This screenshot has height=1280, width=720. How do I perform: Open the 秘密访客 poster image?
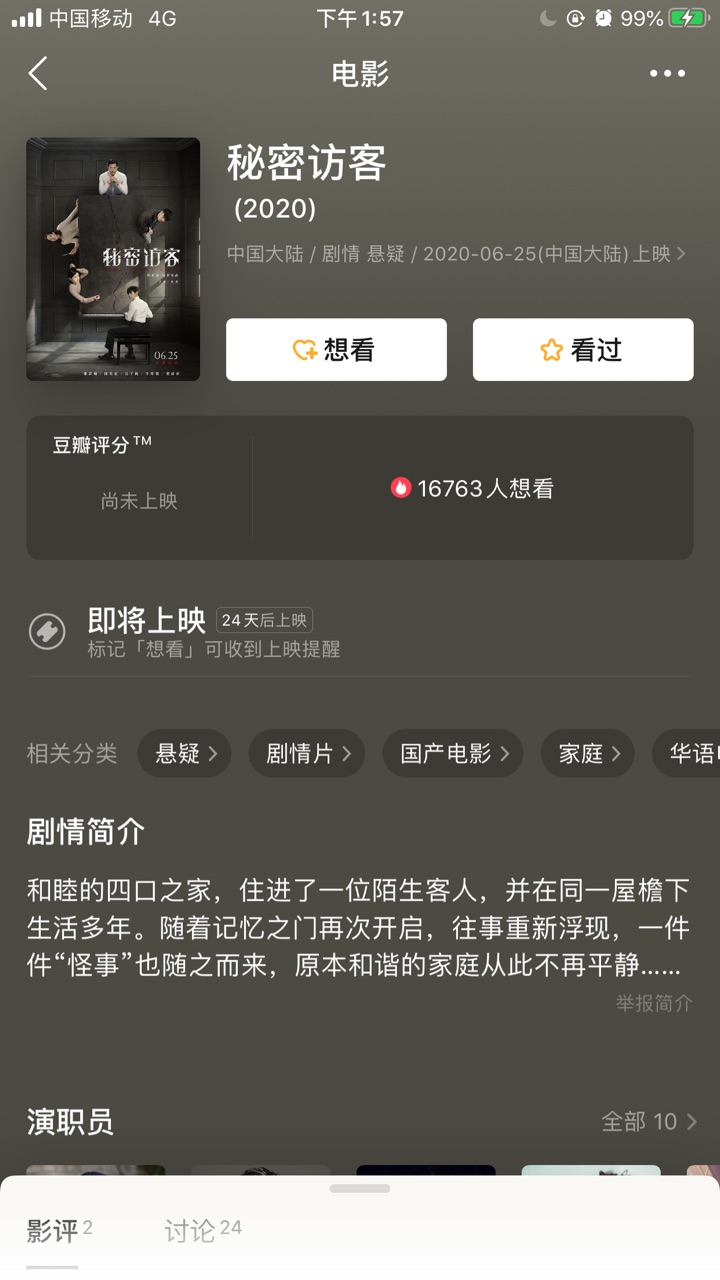pyautogui.click(x=113, y=259)
